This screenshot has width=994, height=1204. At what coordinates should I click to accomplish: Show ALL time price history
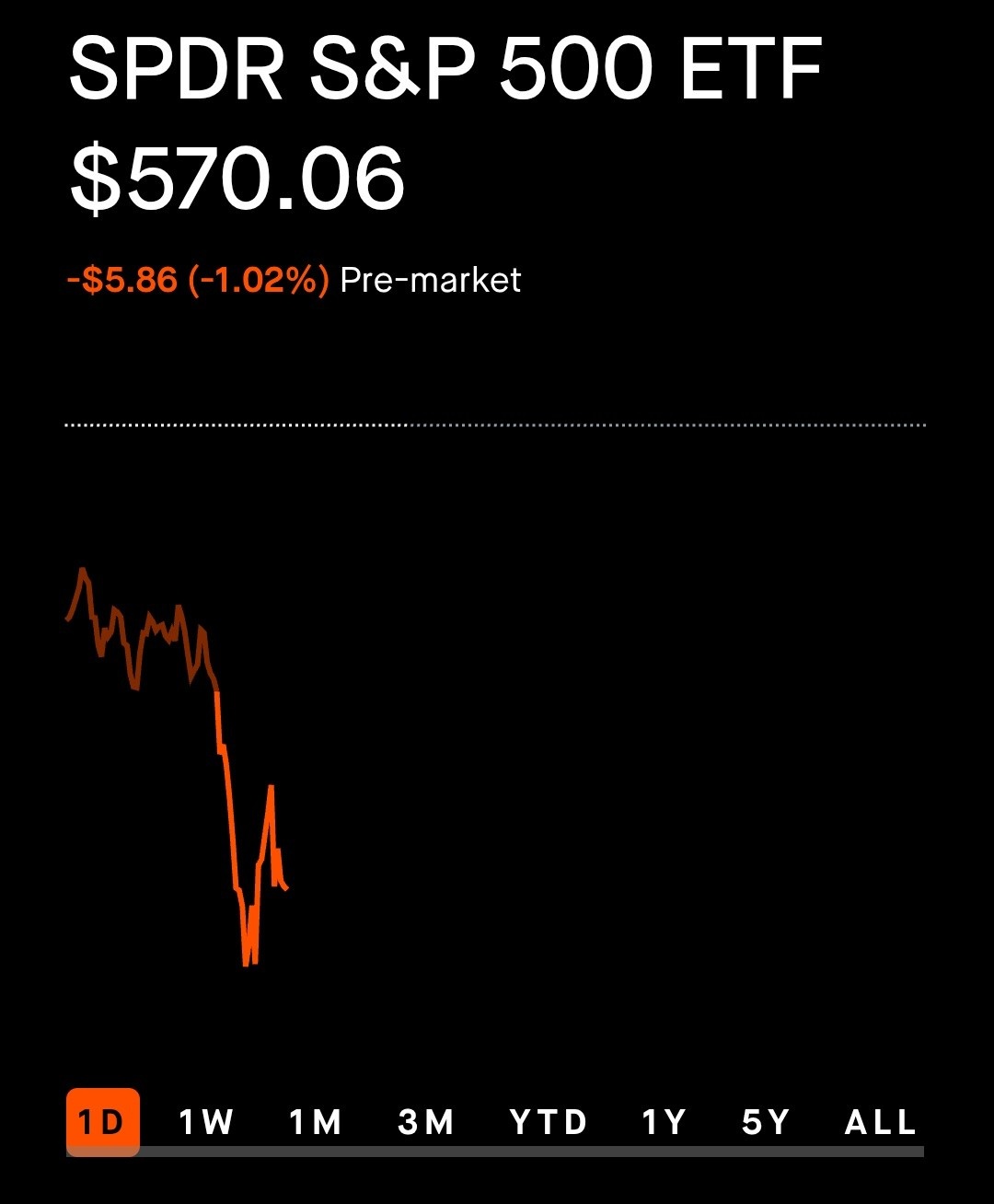[x=880, y=1122]
